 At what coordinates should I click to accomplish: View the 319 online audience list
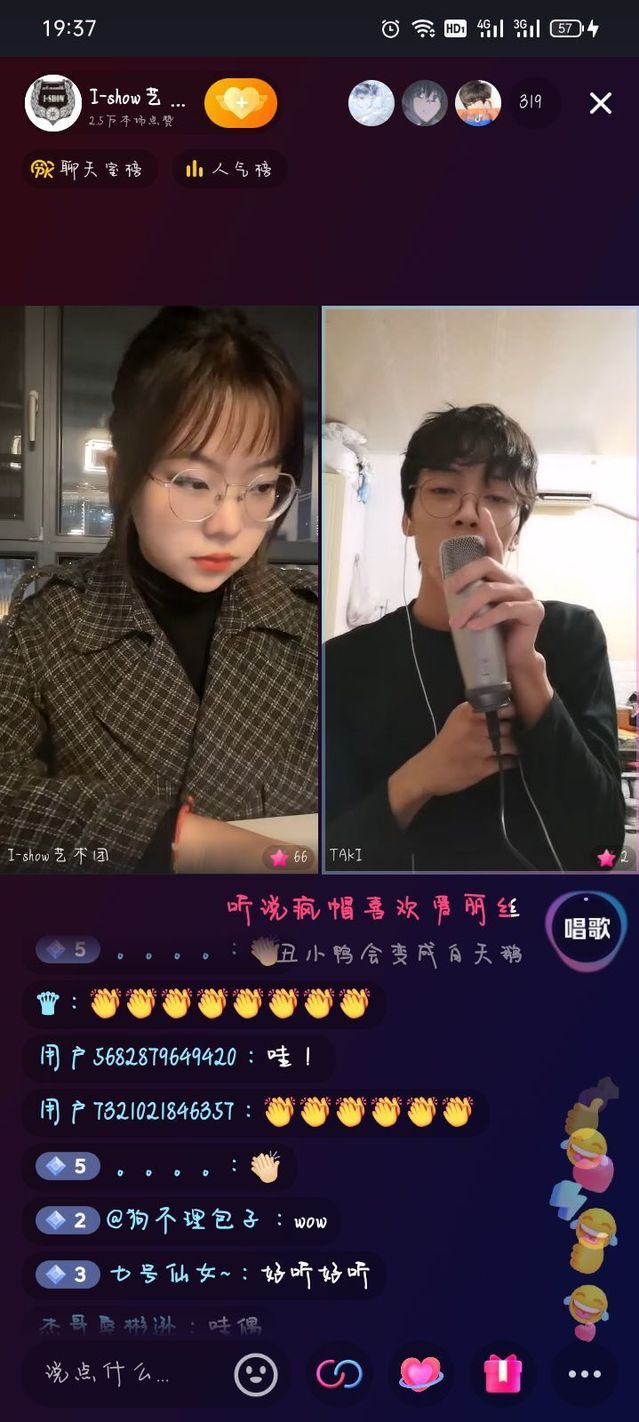(x=530, y=103)
